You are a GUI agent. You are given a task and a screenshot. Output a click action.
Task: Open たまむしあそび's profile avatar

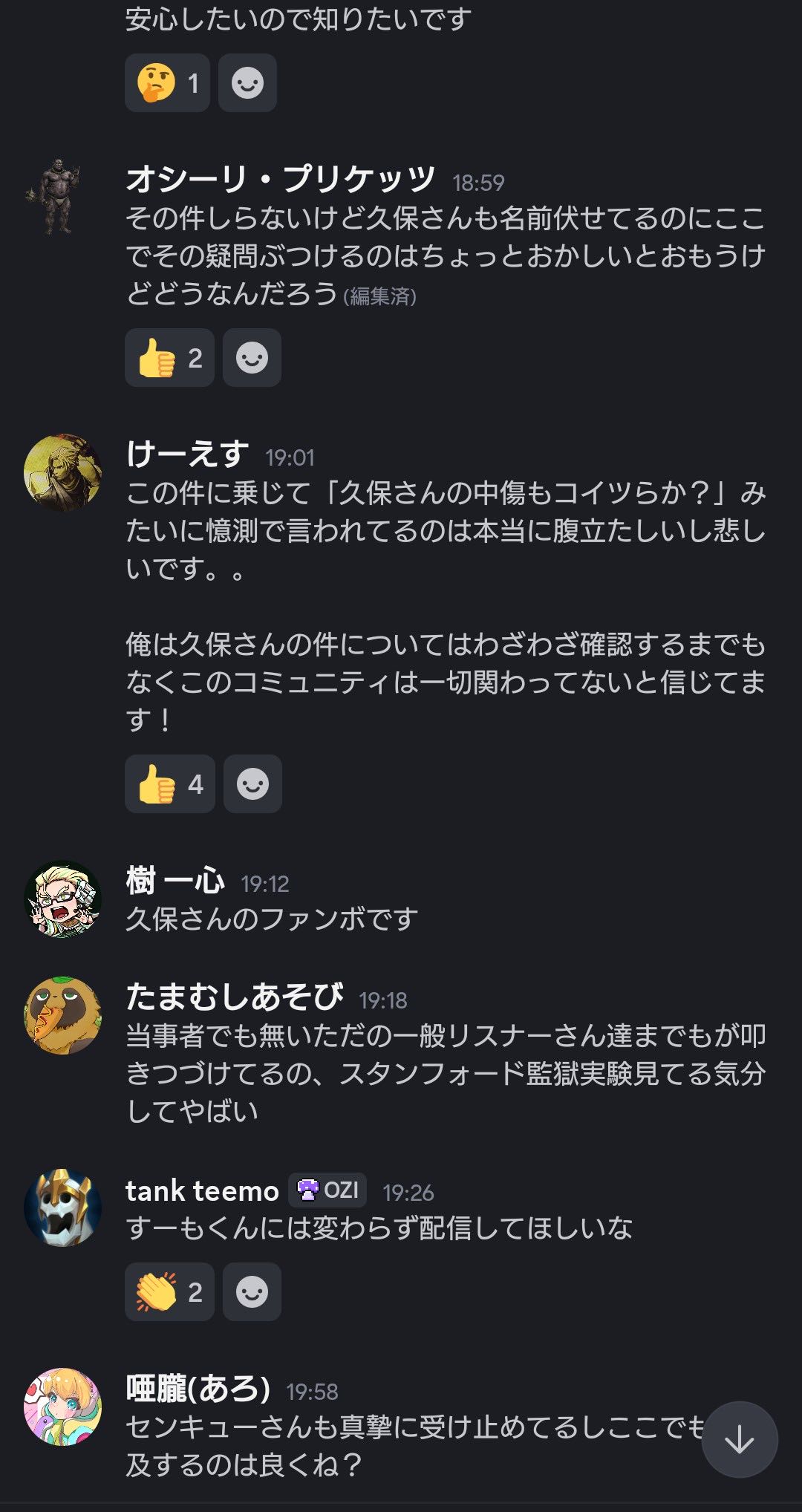[x=62, y=1014]
